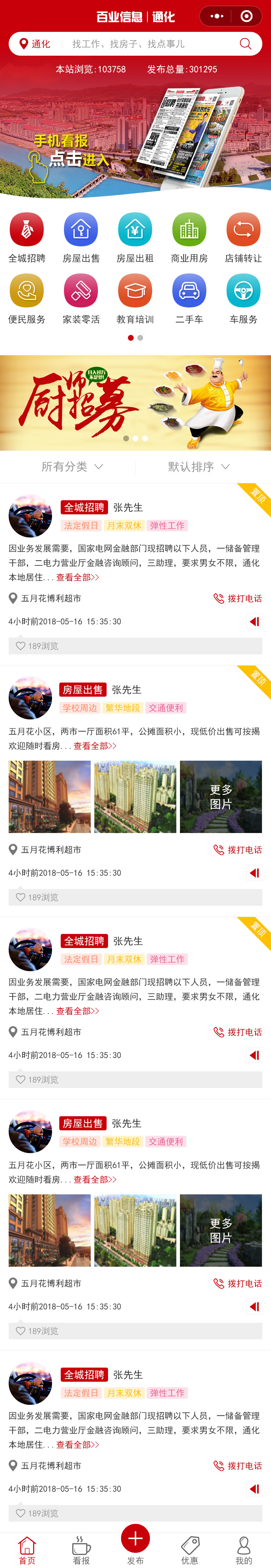The image size is (271, 1568).
Task: Change the city location 通化
Action: (35, 44)
